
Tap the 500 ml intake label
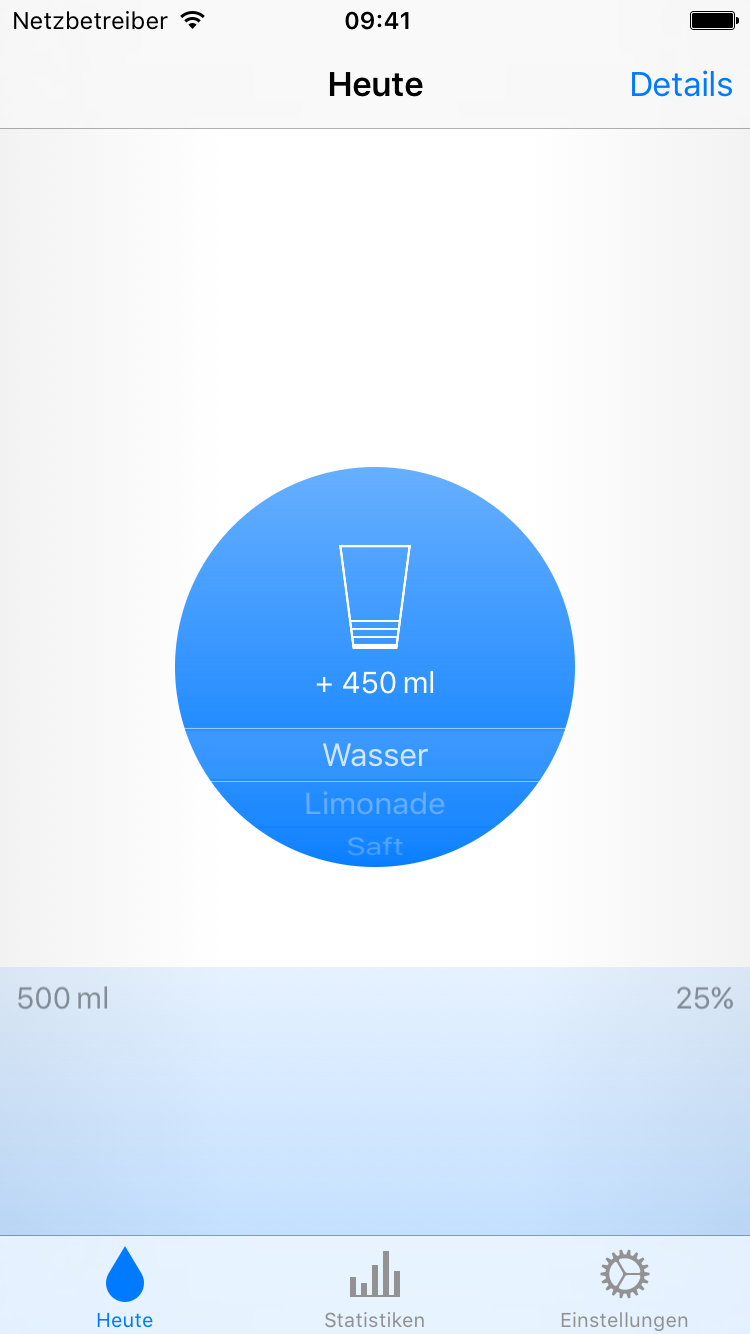tap(61, 998)
